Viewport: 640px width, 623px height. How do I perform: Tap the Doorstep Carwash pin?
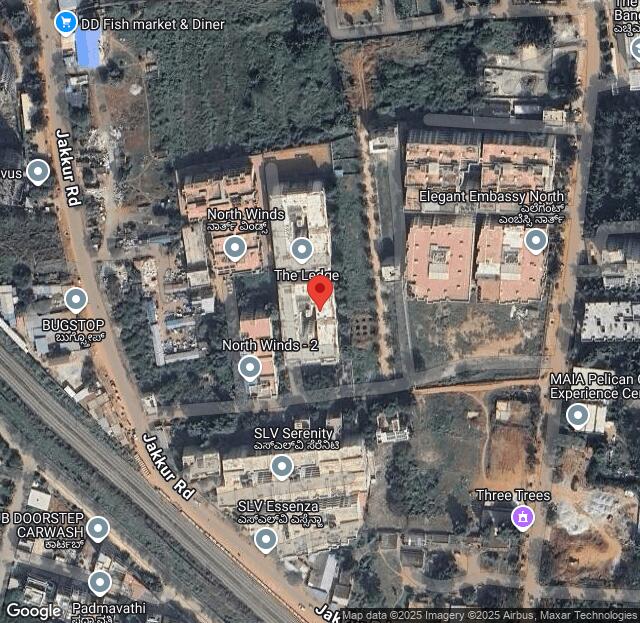click(x=97, y=528)
